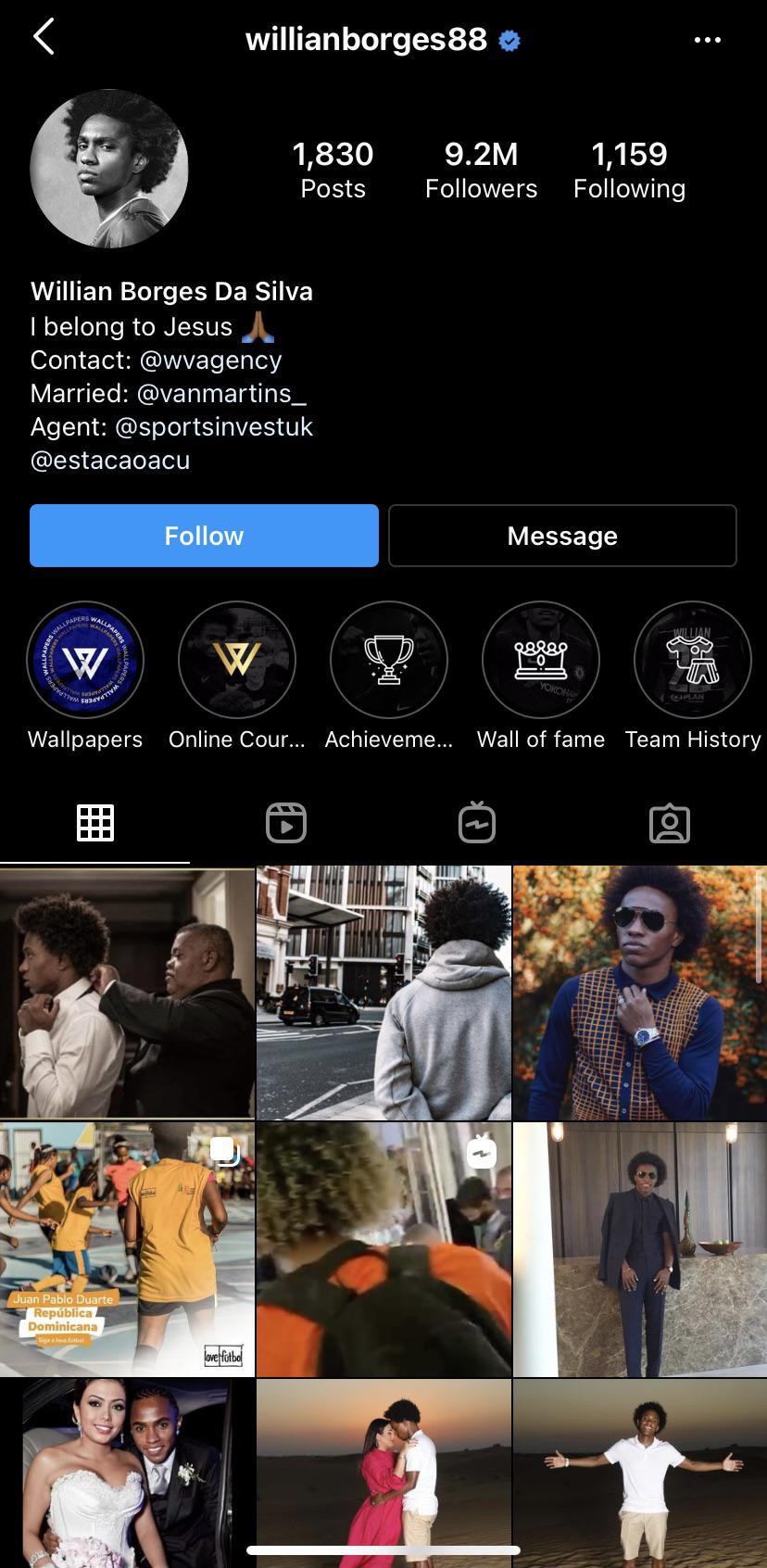View the Wallpapers story highlight

click(85, 661)
